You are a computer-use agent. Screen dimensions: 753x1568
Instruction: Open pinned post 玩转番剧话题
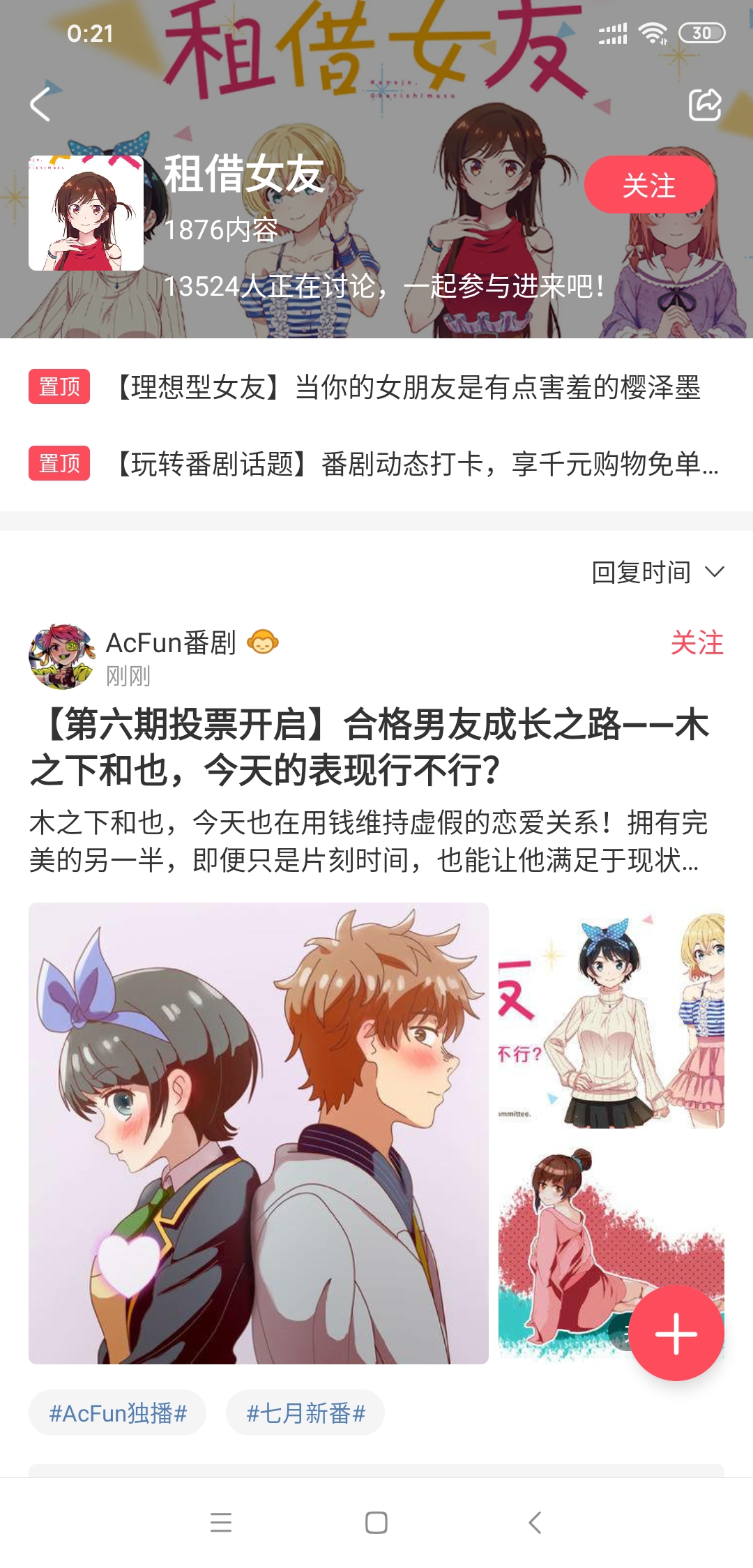[417, 464]
